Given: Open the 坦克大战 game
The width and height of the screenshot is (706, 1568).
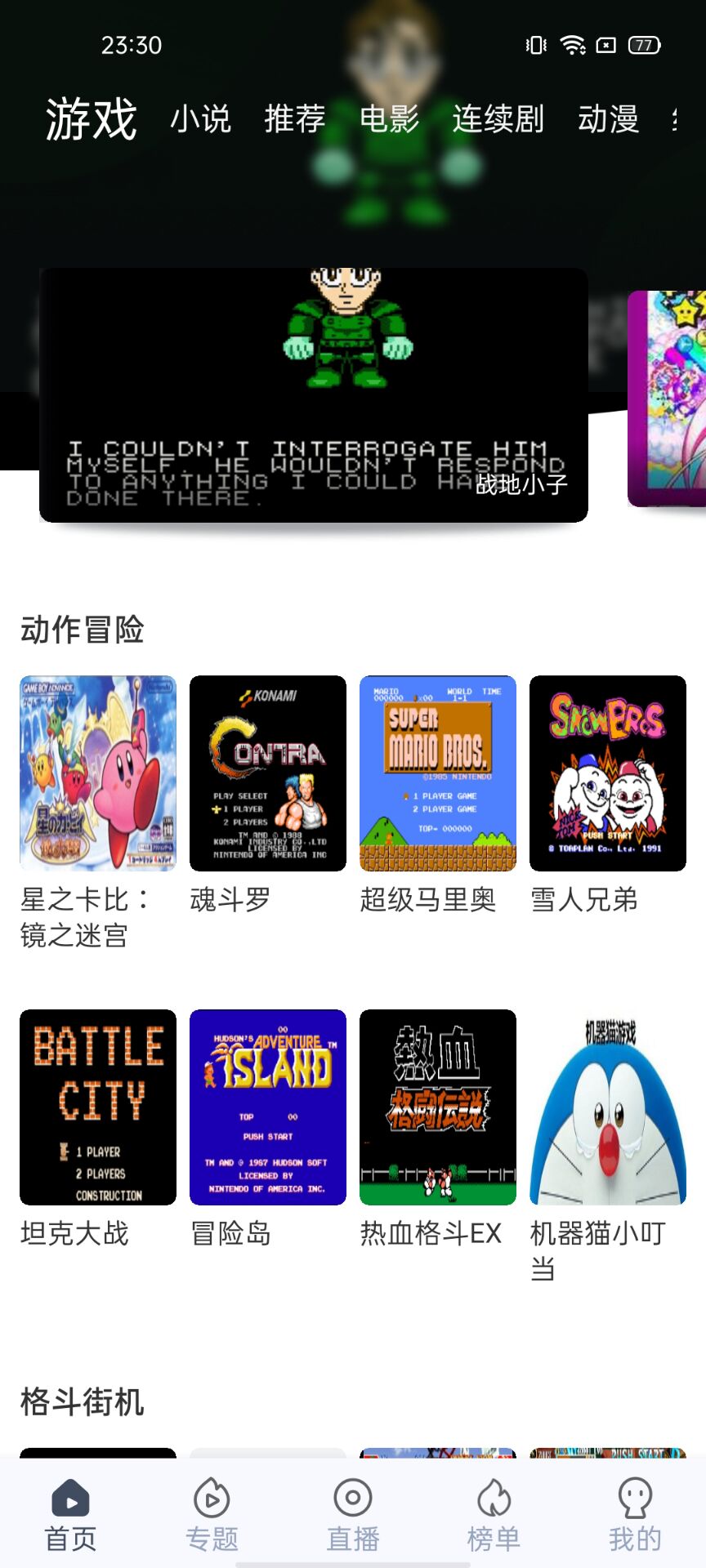Looking at the screenshot, I should 98,1107.
